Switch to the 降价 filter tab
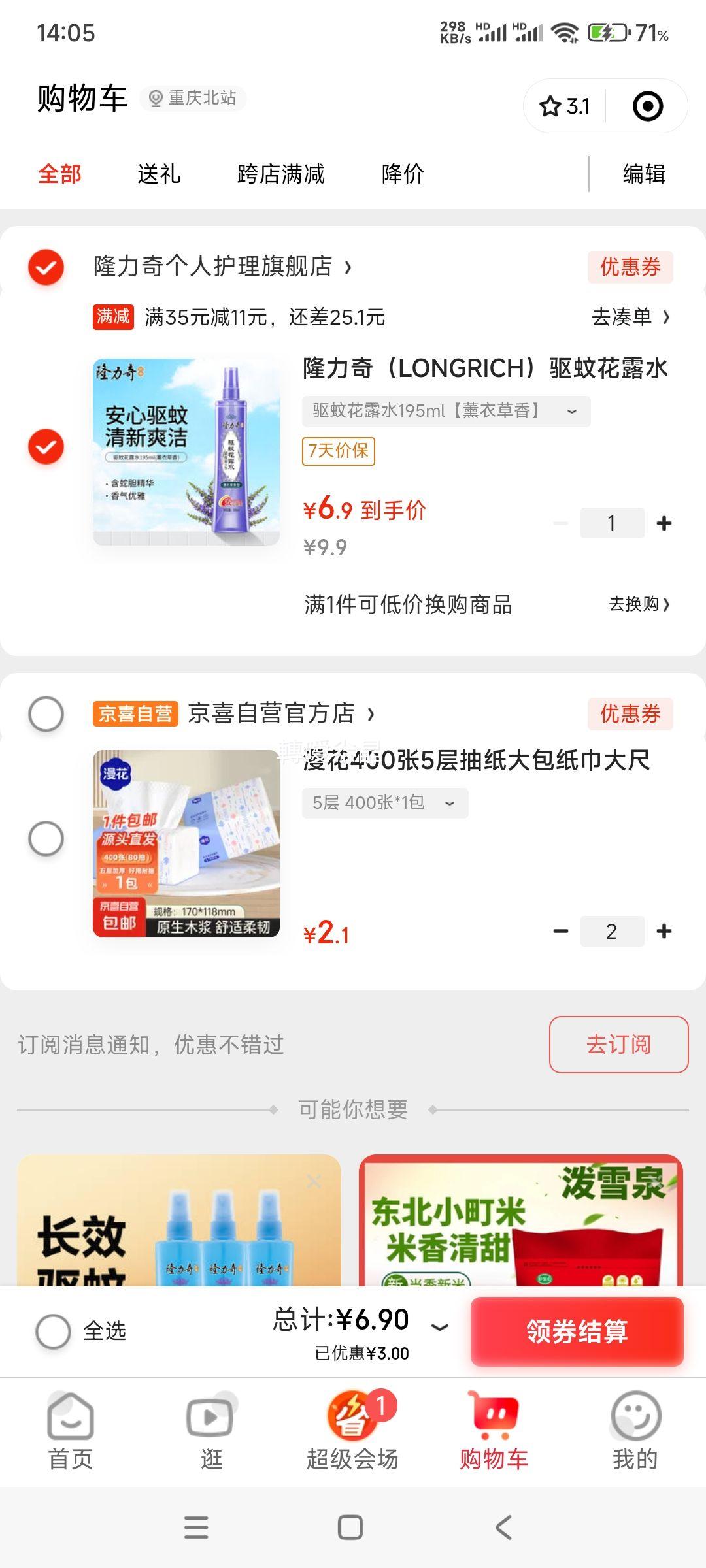706x1568 pixels. [x=403, y=174]
